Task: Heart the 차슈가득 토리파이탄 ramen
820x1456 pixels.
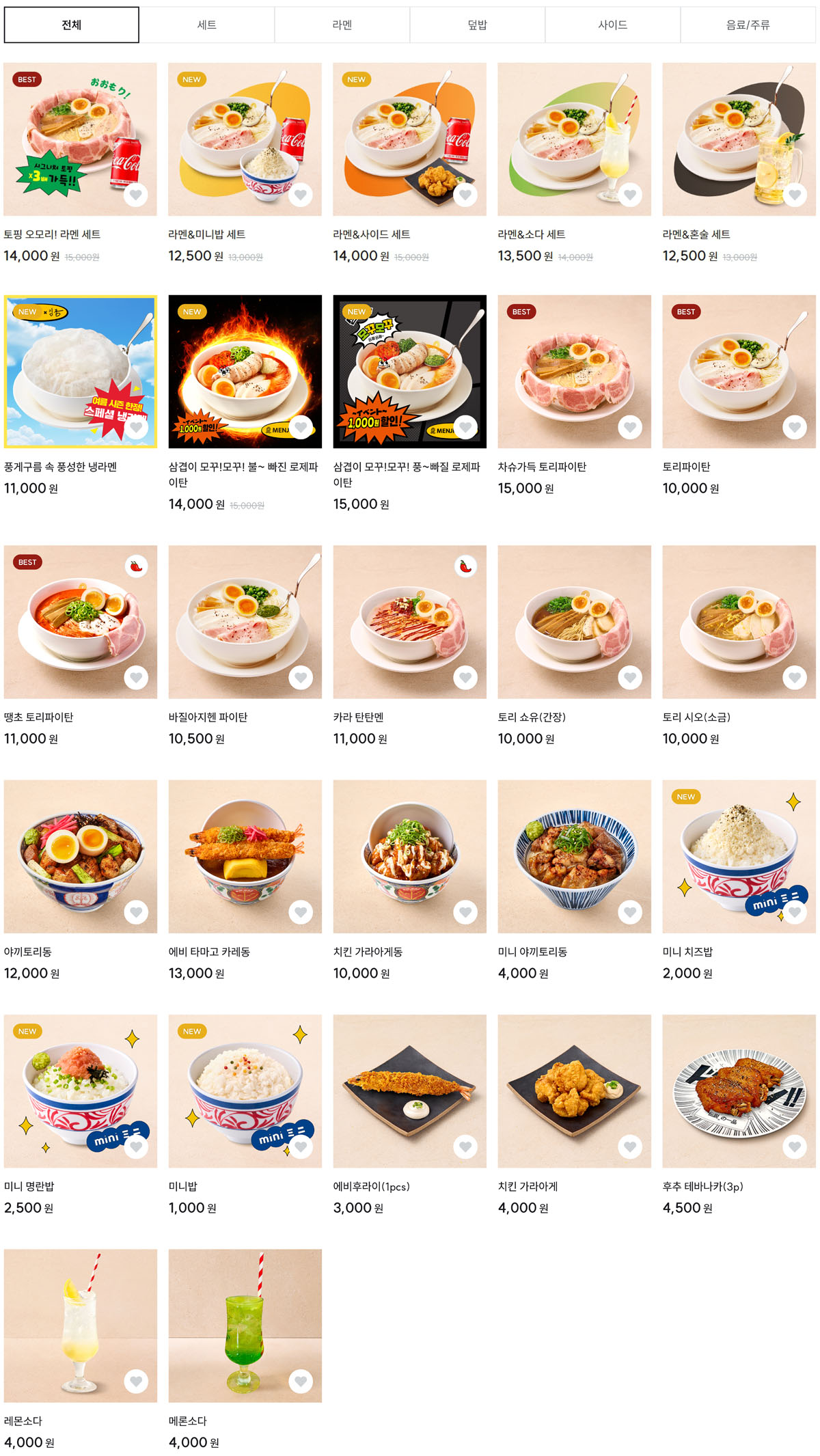Action: point(630,428)
